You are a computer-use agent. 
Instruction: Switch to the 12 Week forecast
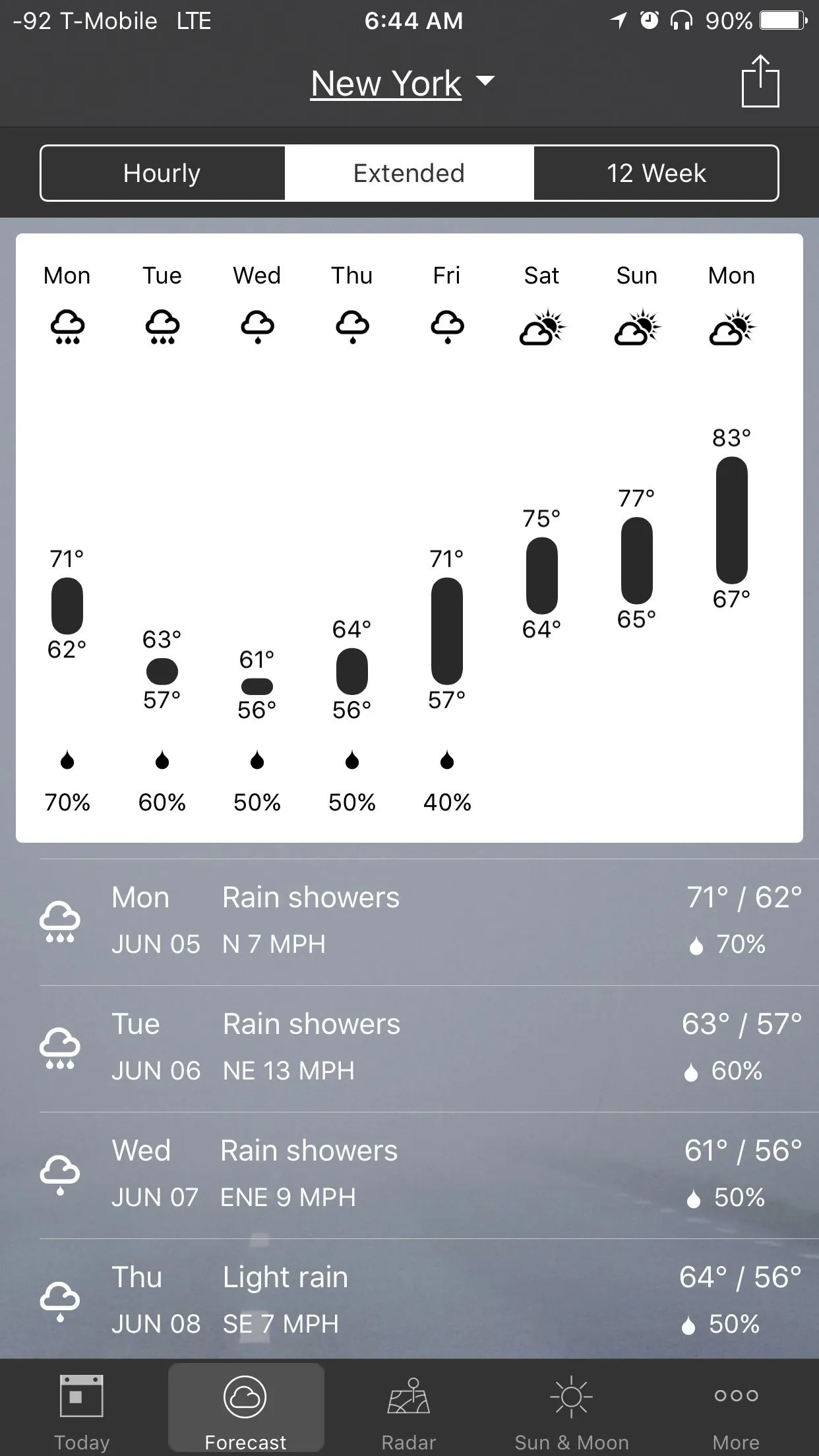[x=656, y=173]
